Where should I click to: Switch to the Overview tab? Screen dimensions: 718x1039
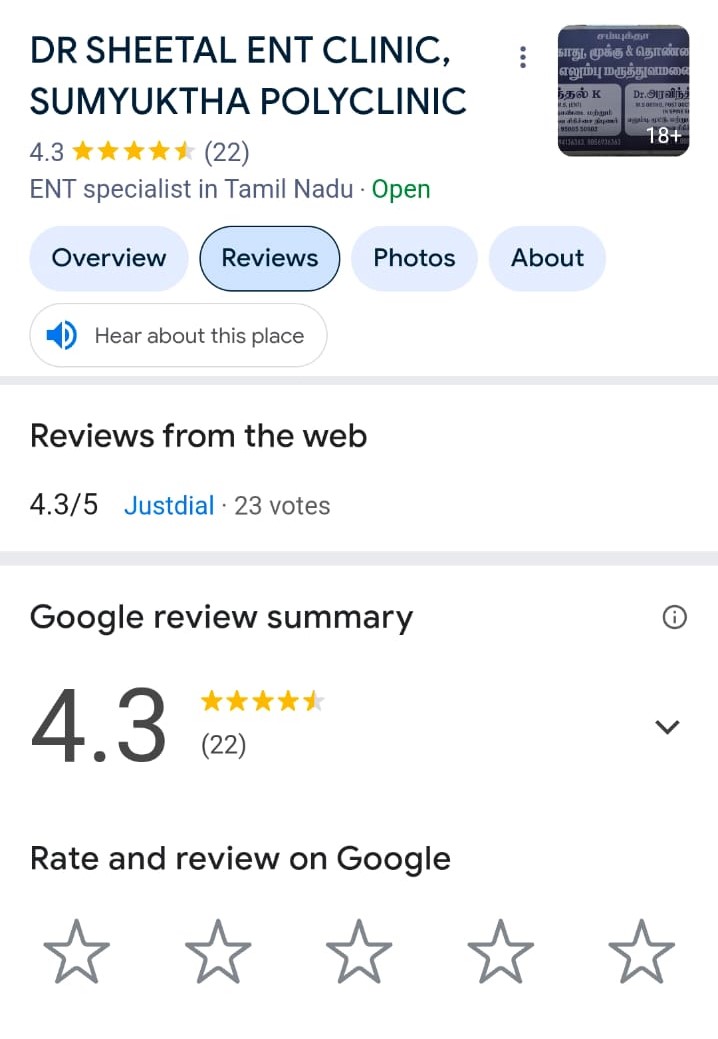pos(109,258)
